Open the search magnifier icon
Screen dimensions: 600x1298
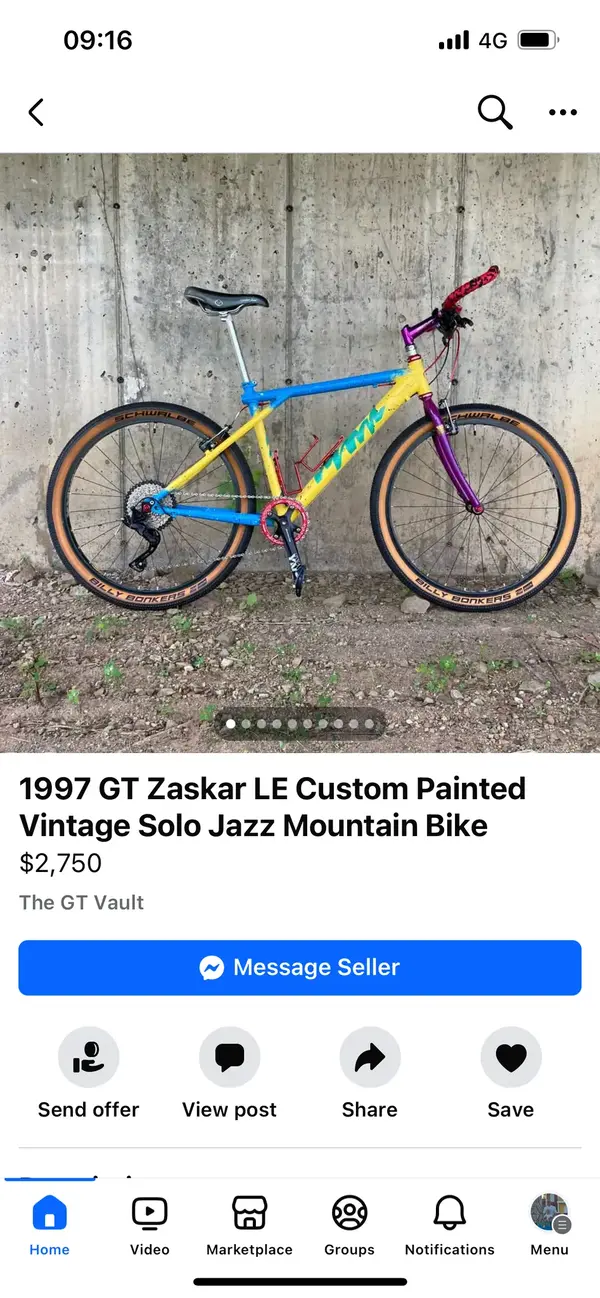494,112
